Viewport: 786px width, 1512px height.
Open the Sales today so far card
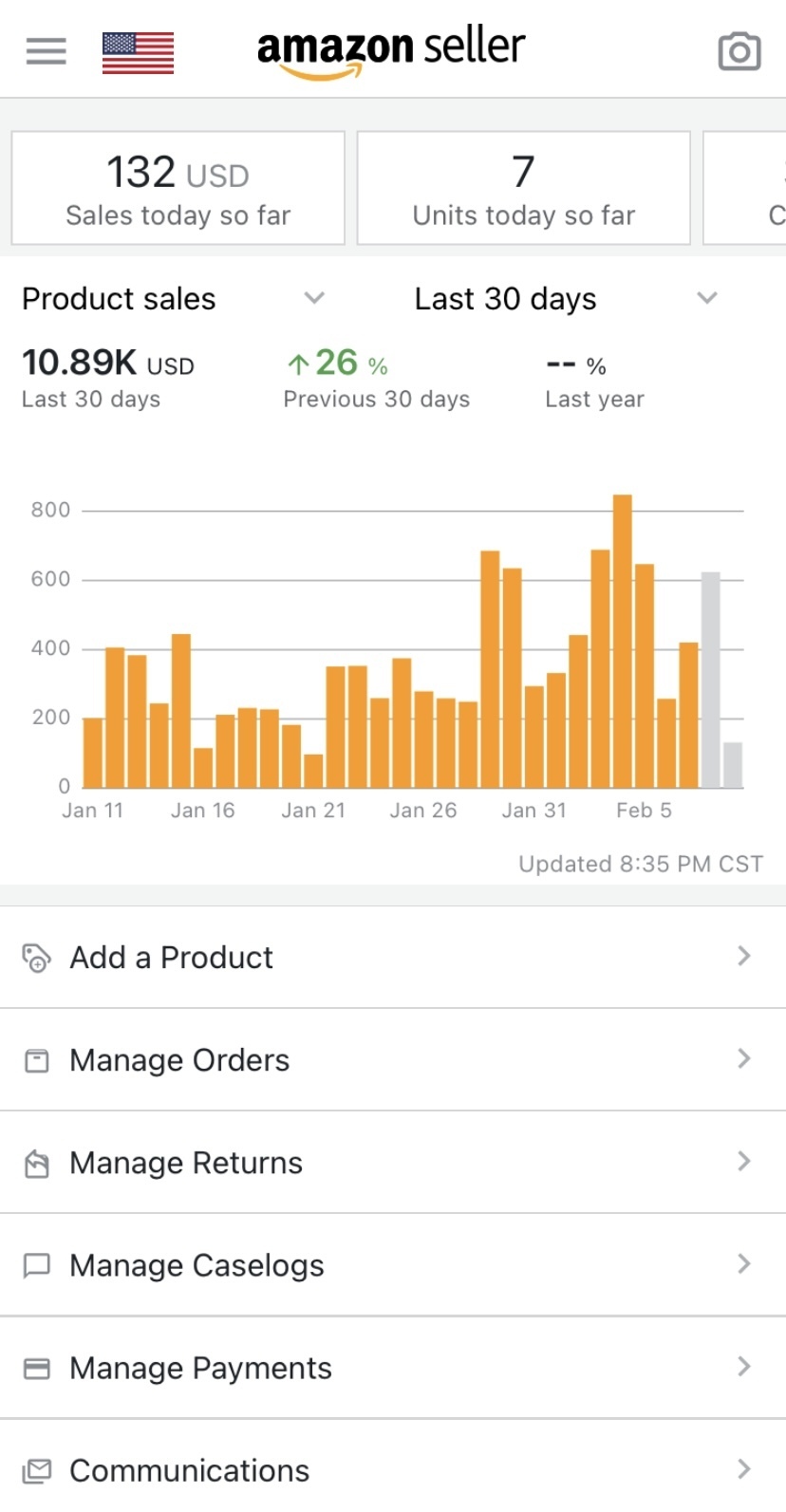(178, 189)
